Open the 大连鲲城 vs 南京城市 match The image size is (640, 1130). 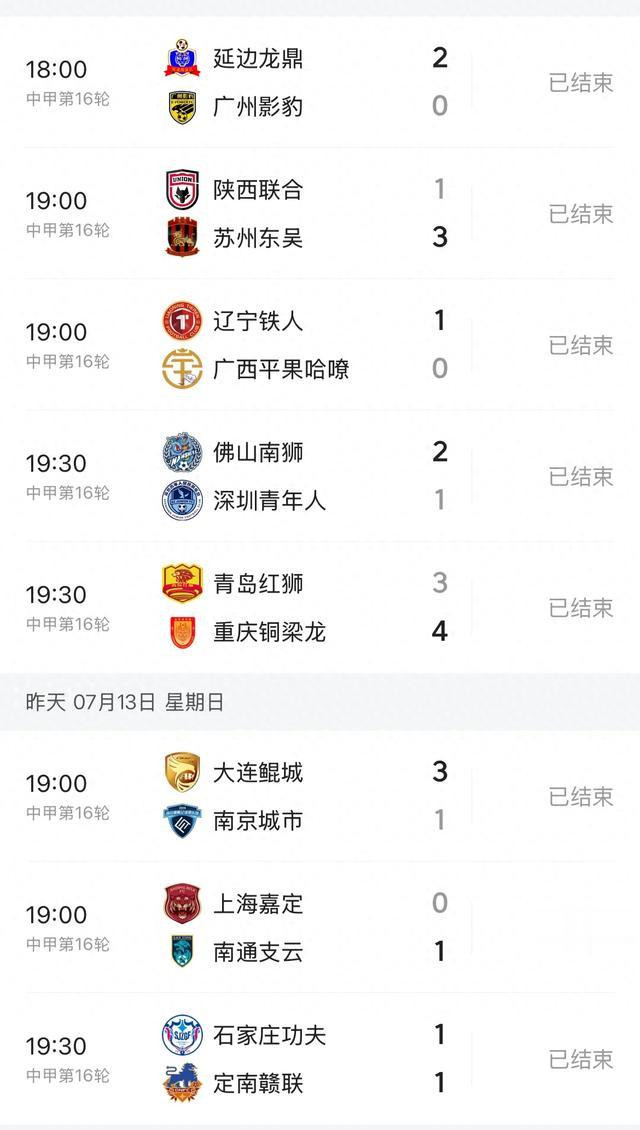320,796
